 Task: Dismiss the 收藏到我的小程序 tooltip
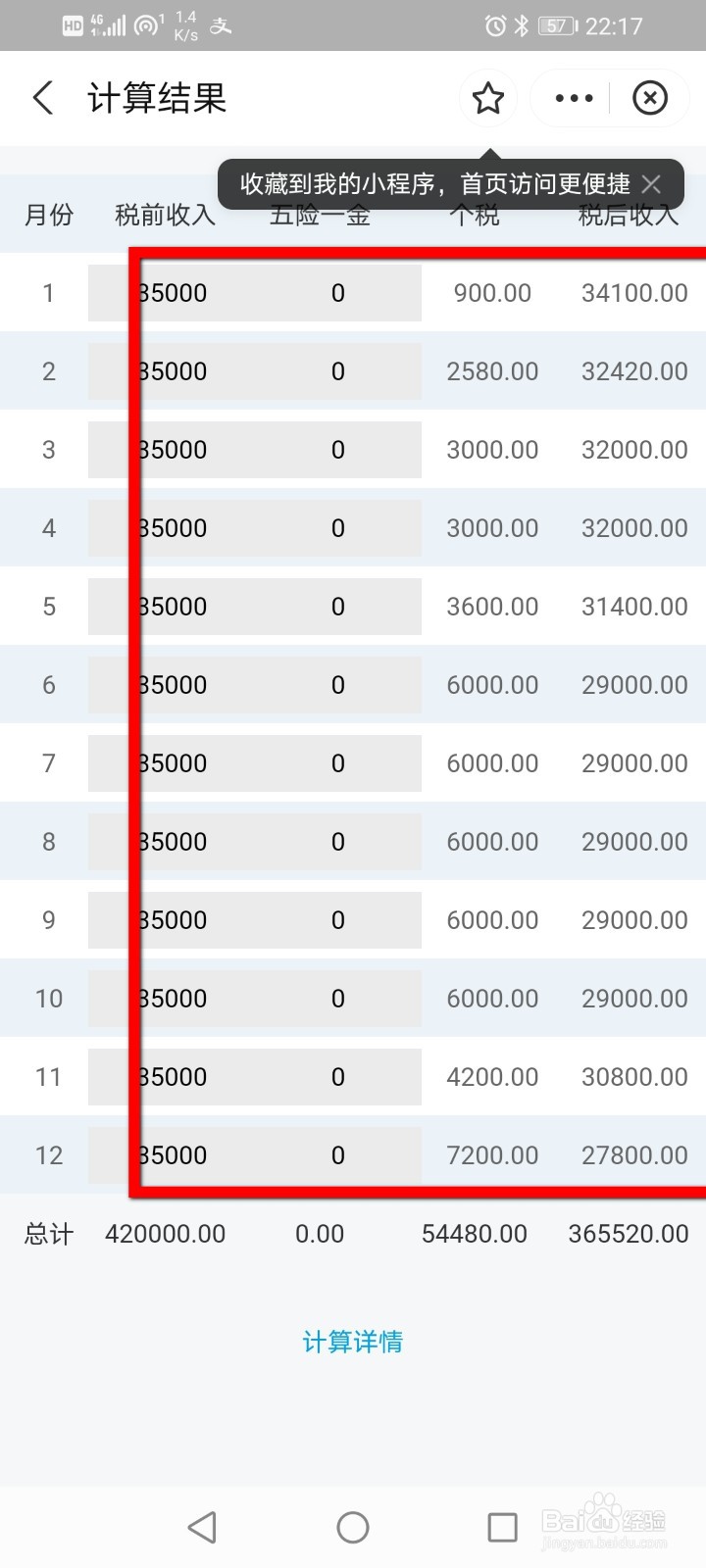(651, 183)
